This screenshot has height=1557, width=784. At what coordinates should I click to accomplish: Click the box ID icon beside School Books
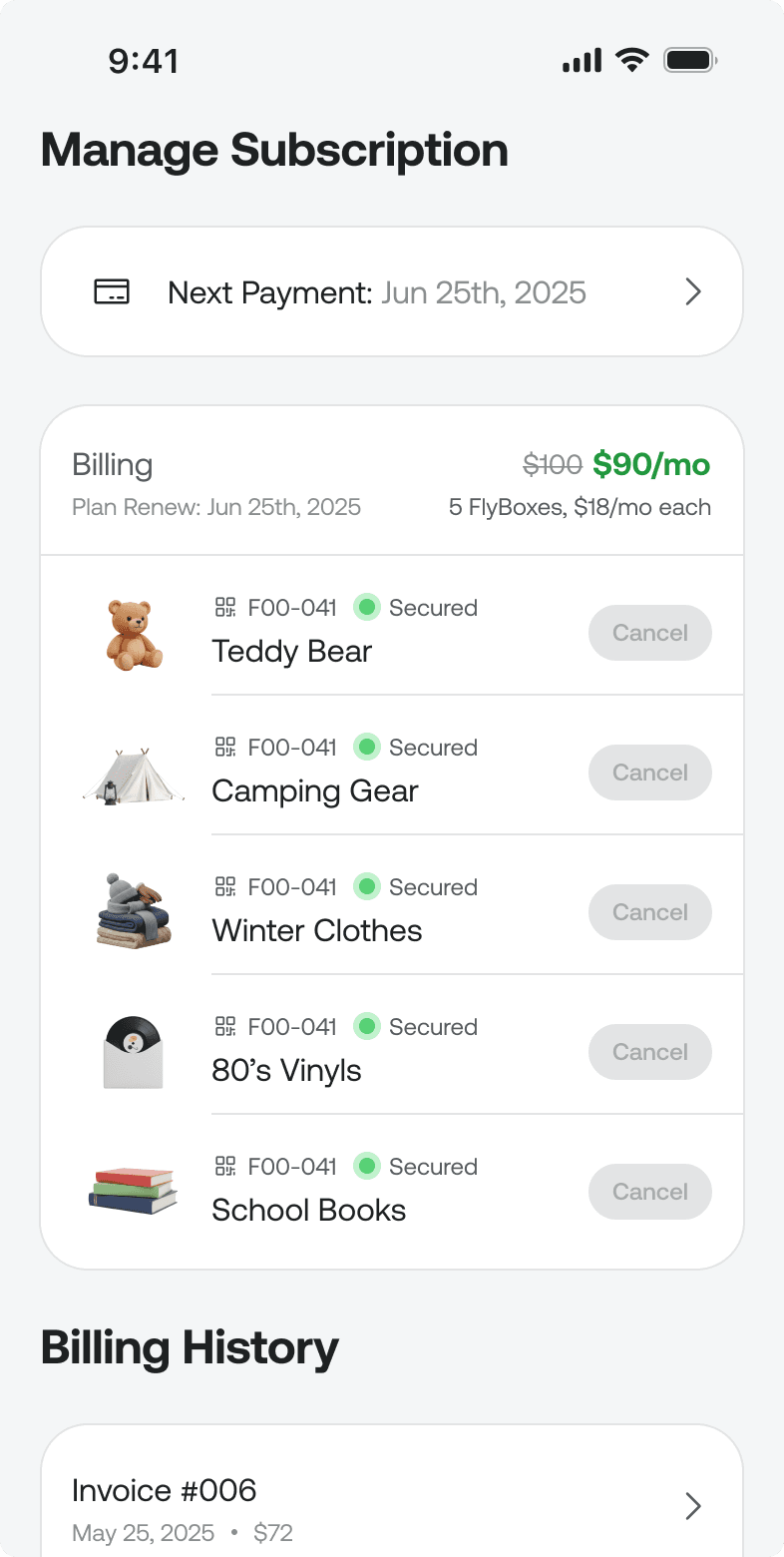(223, 1166)
